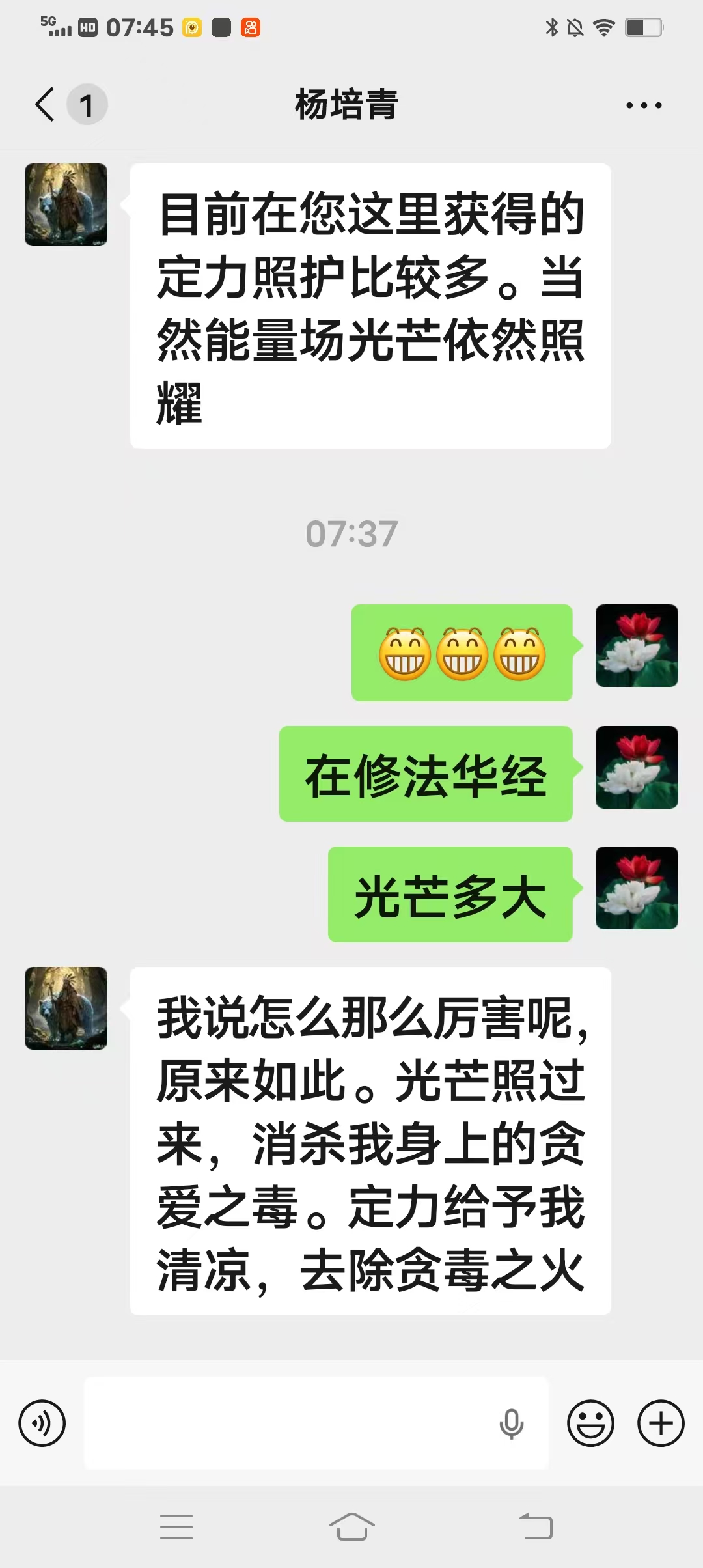Tap the system home button

pos(351,1526)
